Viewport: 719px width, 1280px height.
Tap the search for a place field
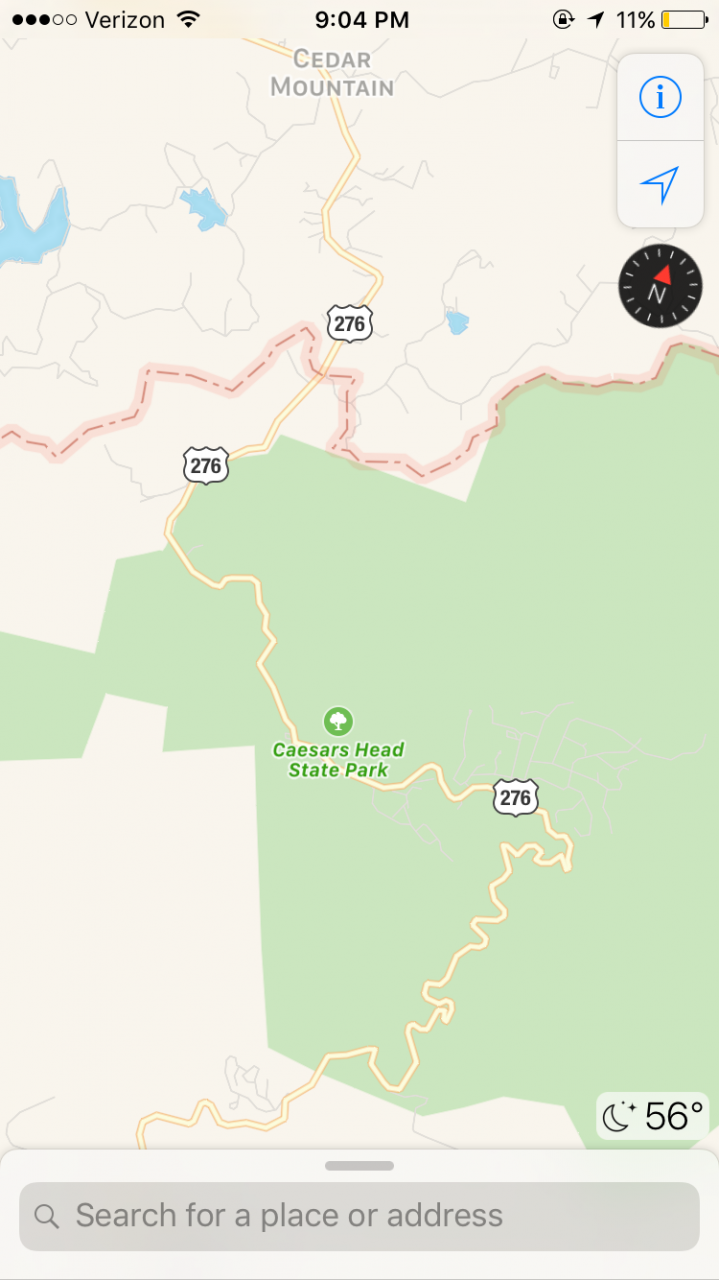359,1216
